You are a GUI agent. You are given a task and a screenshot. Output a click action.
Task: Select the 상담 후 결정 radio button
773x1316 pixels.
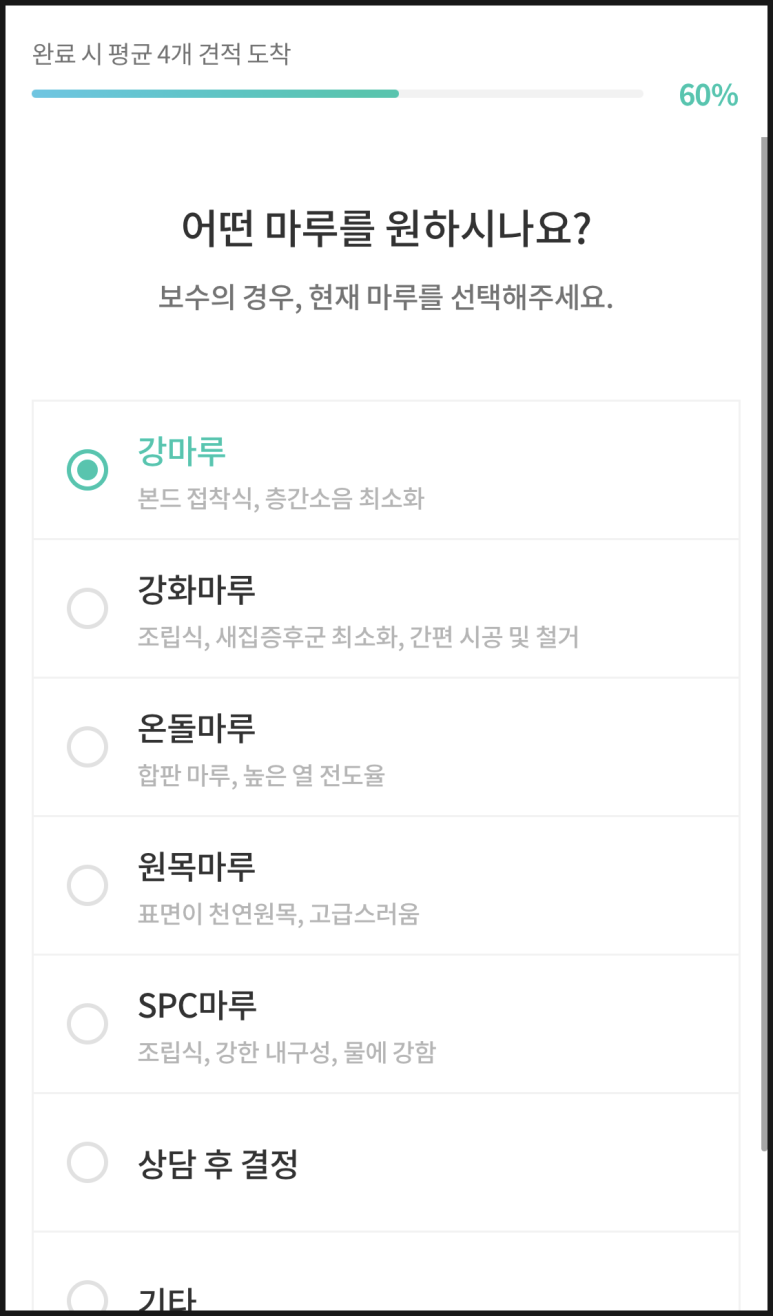(87, 1163)
